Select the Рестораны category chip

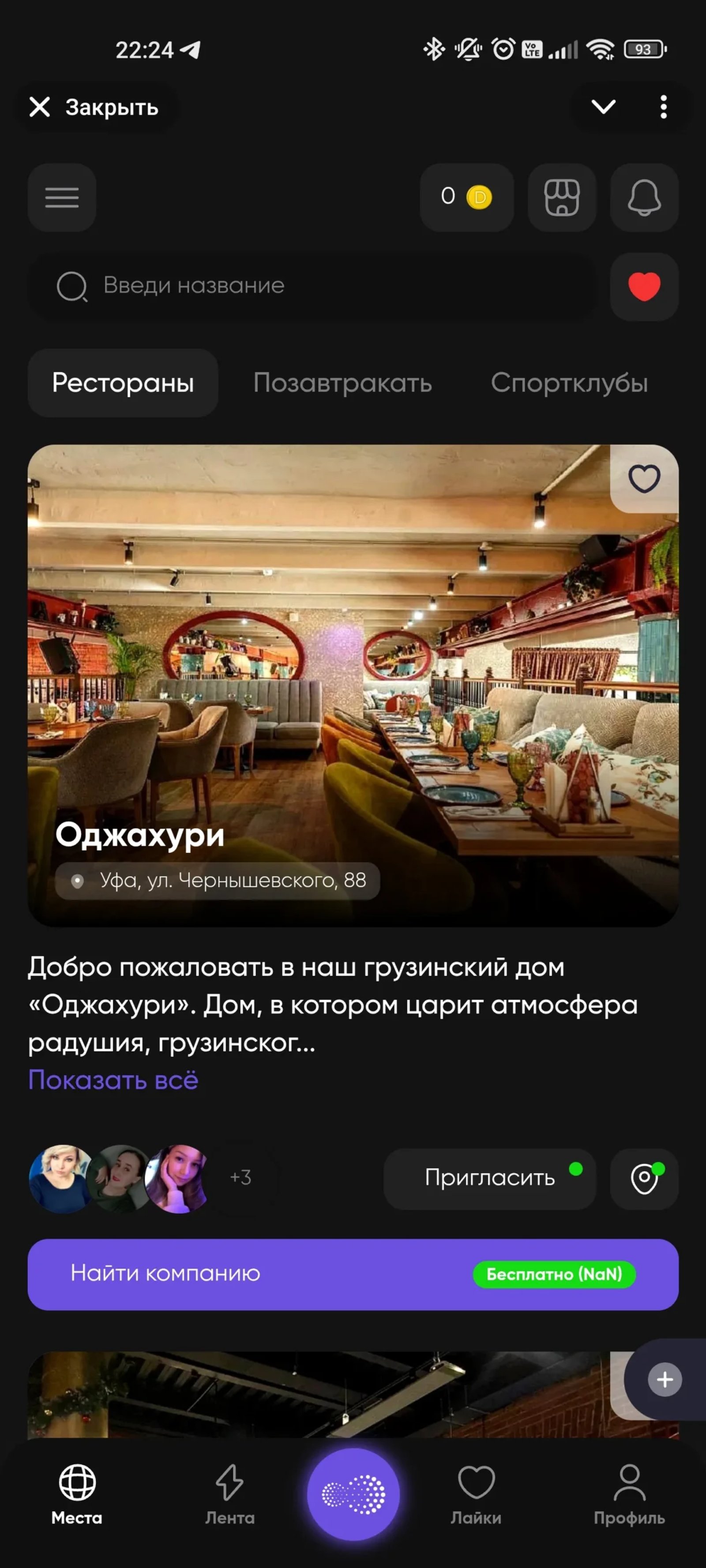123,383
